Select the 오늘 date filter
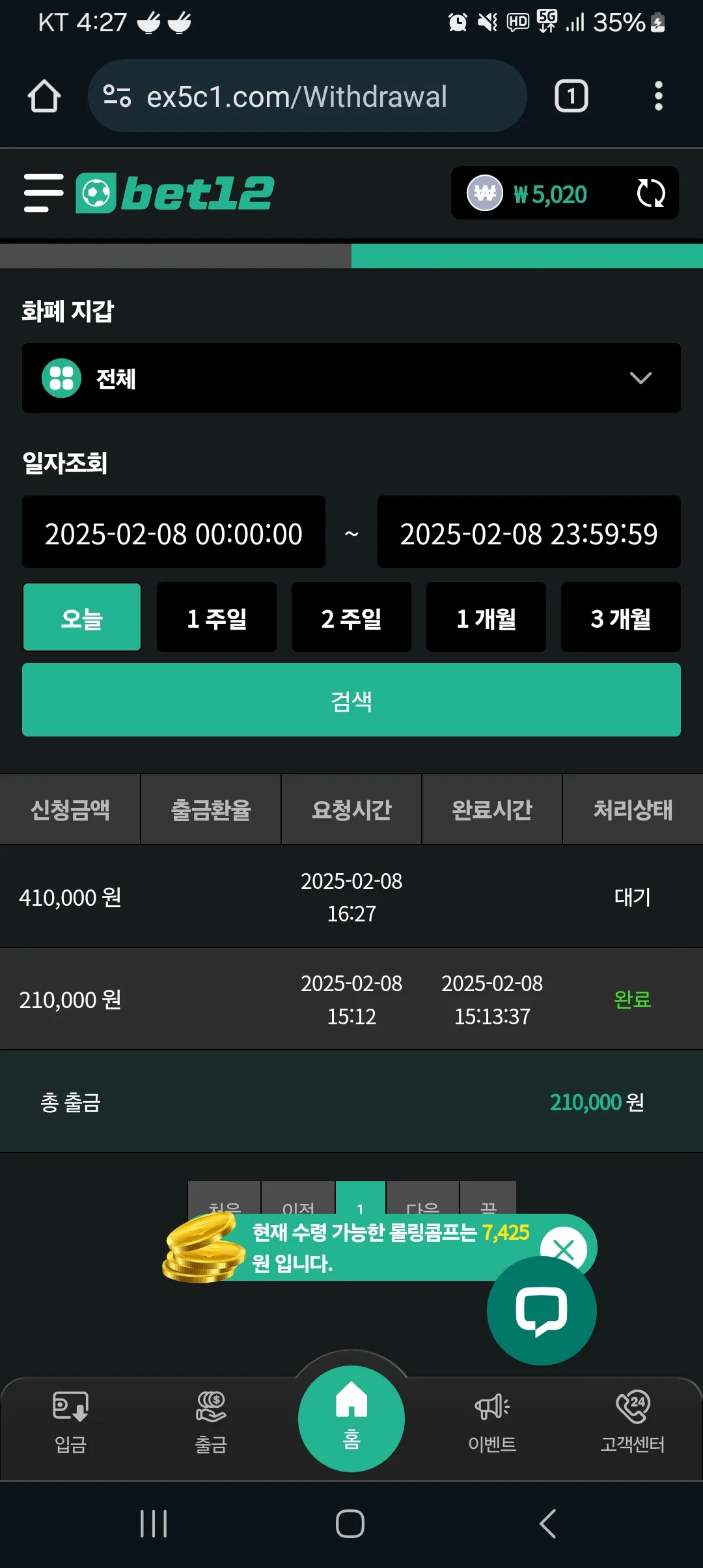This screenshot has height=1568, width=703. click(x=82, y=617)
